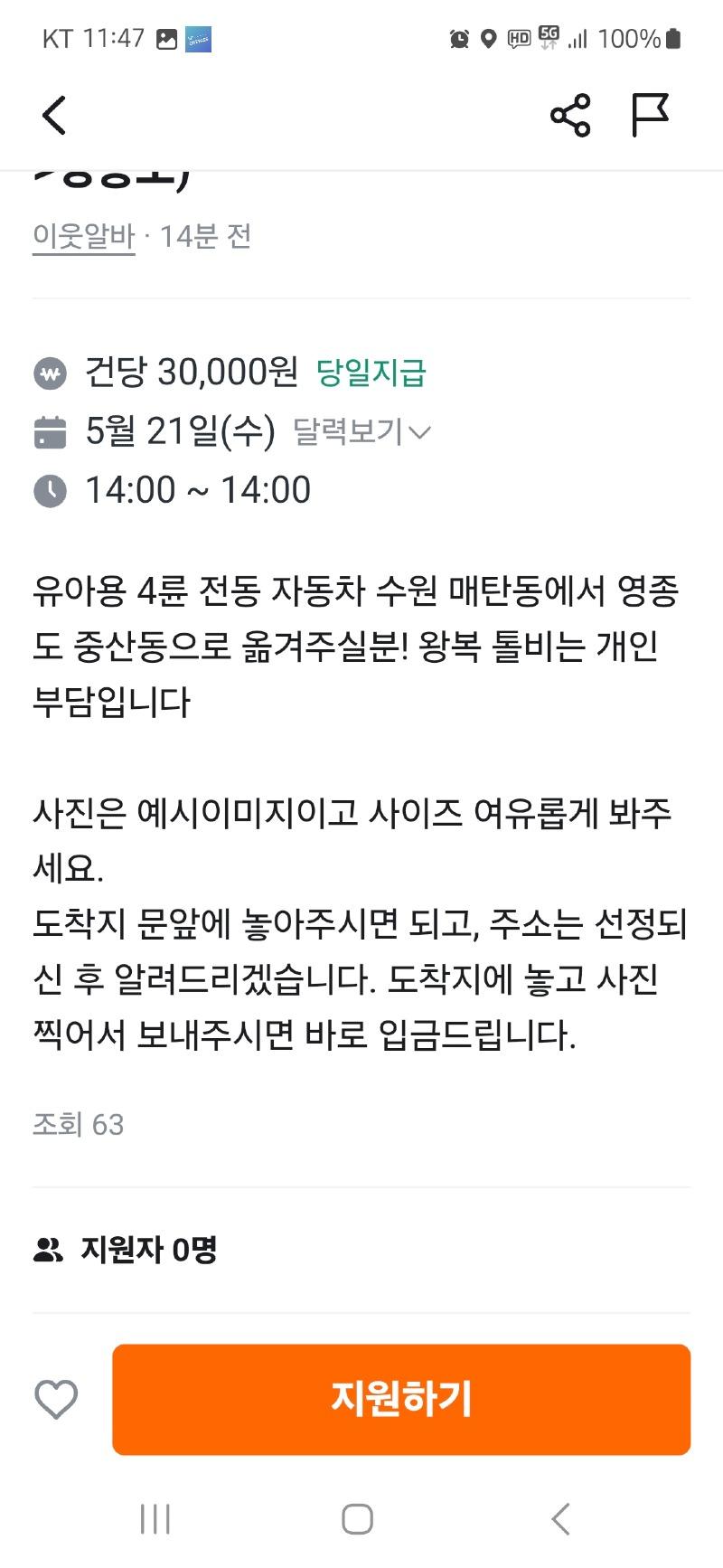Open recent apps from the navigation bar
Viewport: 723px width, 1568px height.
pyautogui.click(x=155, y=1519)
